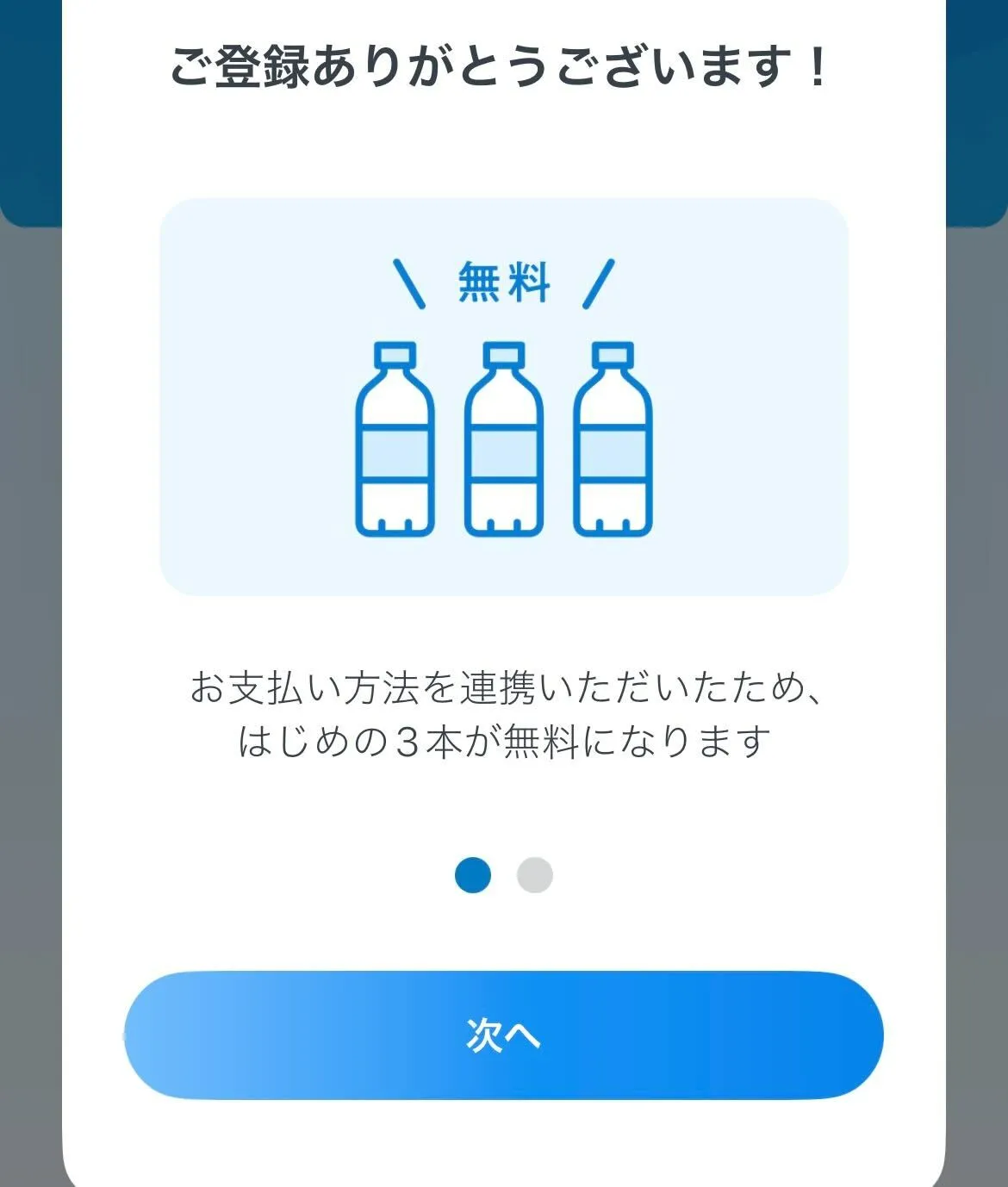Click the cap of the first bottle
Image resolution: width=1008 pixels, height=1187 pixels.
point(396,355)
